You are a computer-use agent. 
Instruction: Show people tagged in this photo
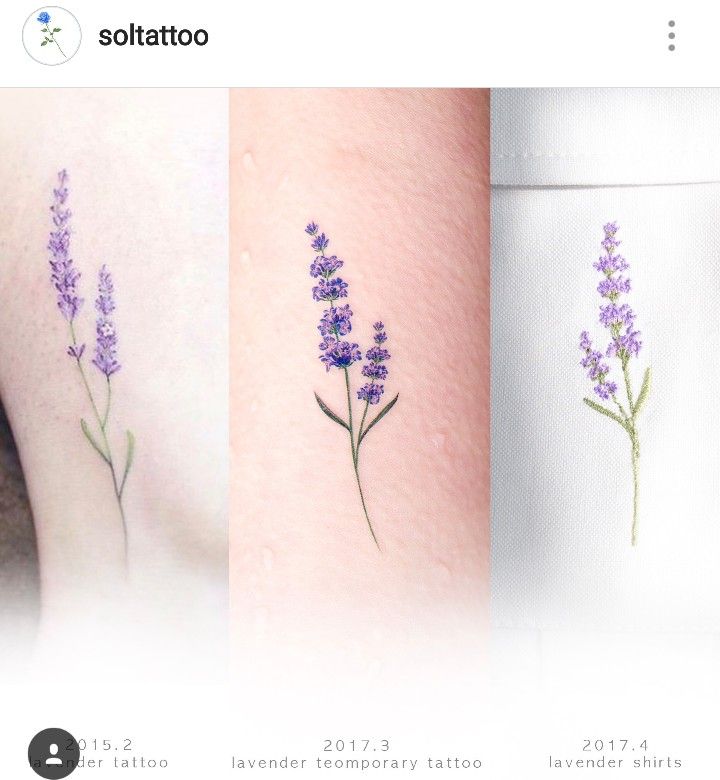point(53,753)
